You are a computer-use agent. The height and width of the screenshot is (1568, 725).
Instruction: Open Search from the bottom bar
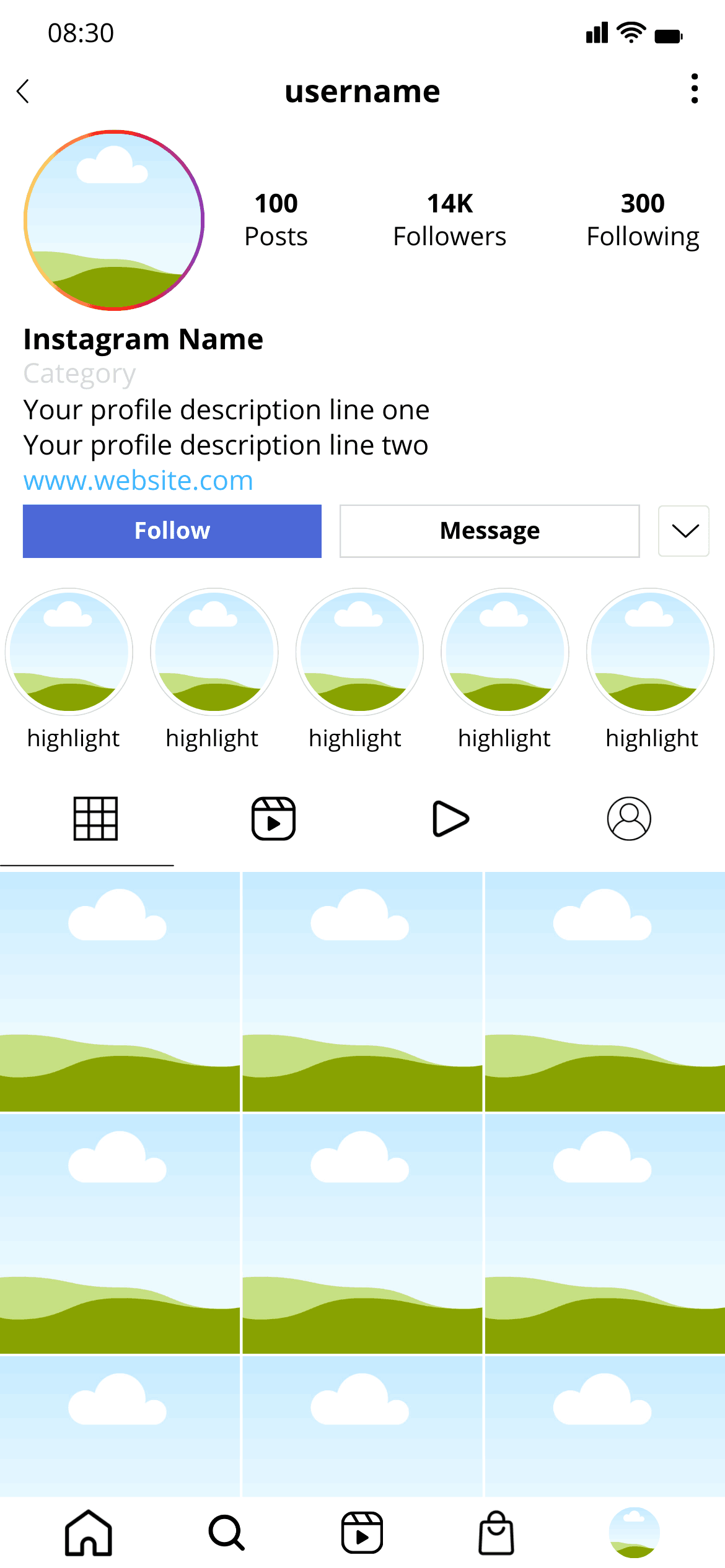[x=227, y=1533]
